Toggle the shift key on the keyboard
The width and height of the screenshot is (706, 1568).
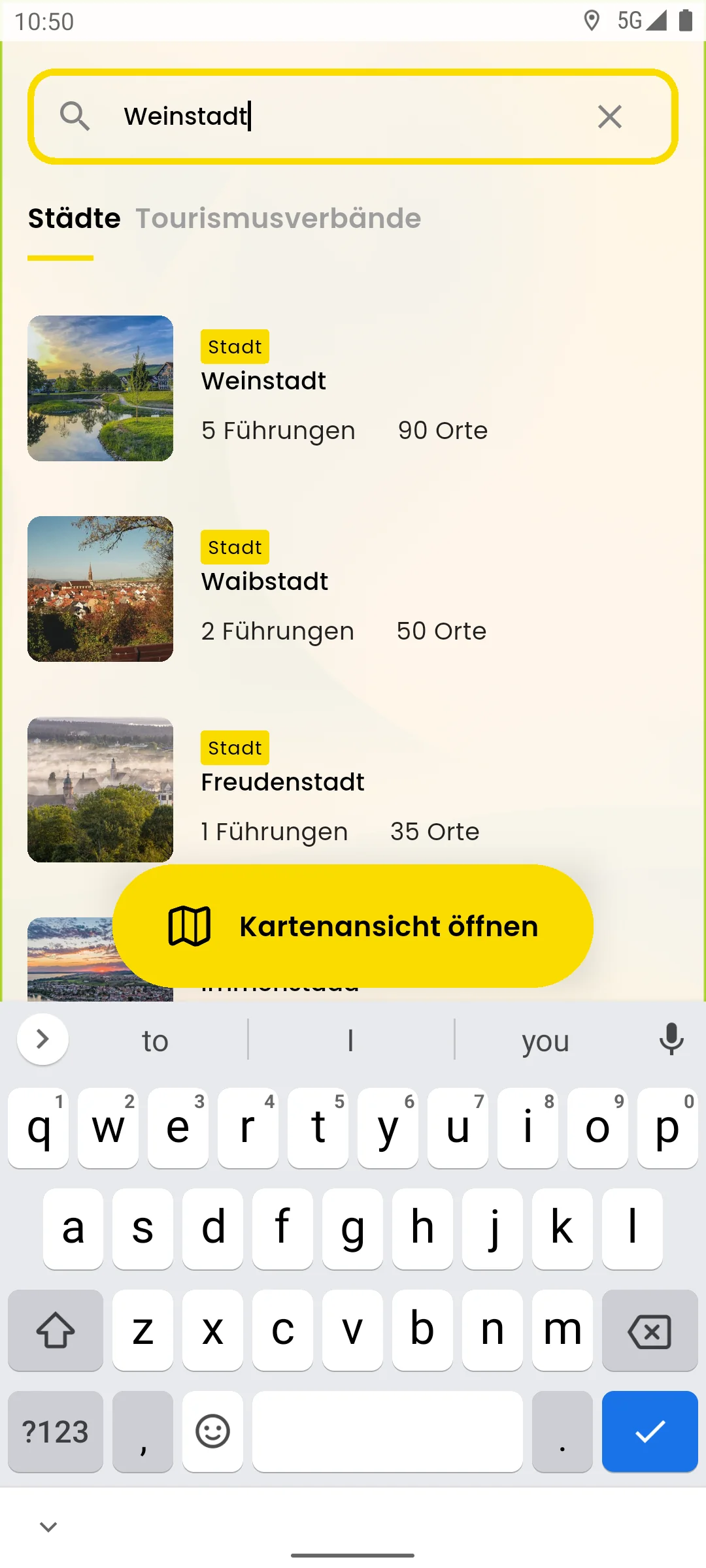(x=56, y=1331)
